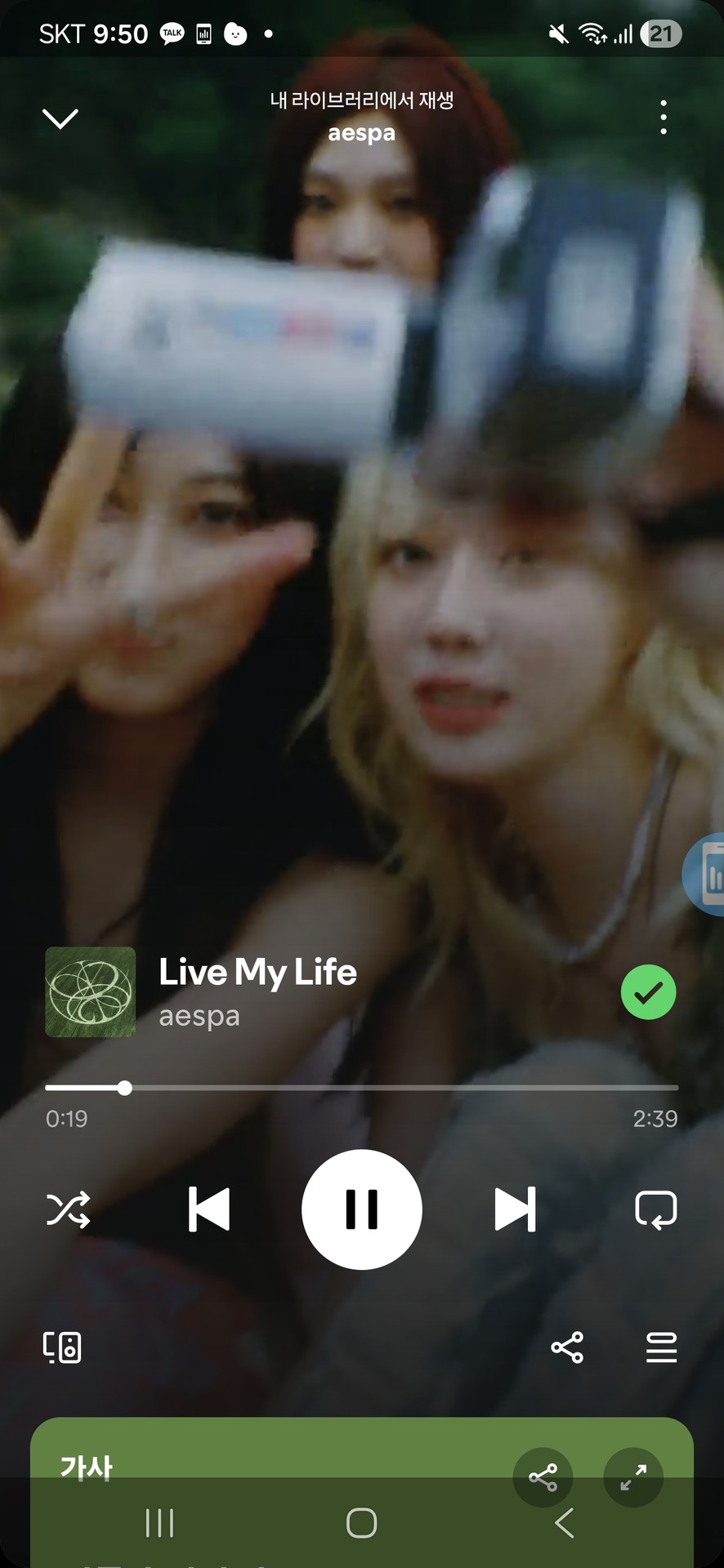This screenshot has width=724, height=1568.
Task: Tap the system back button
Action: coord(564,1523)
